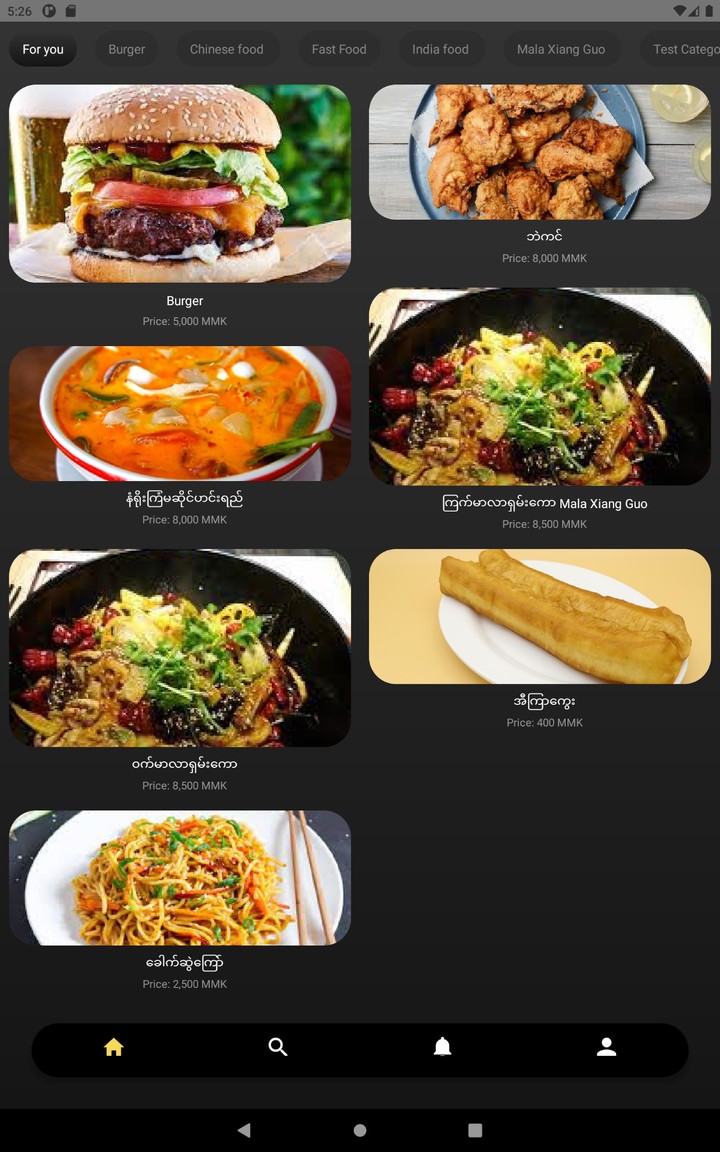Tap the Android home circle button

click(x=359, y=1130)
